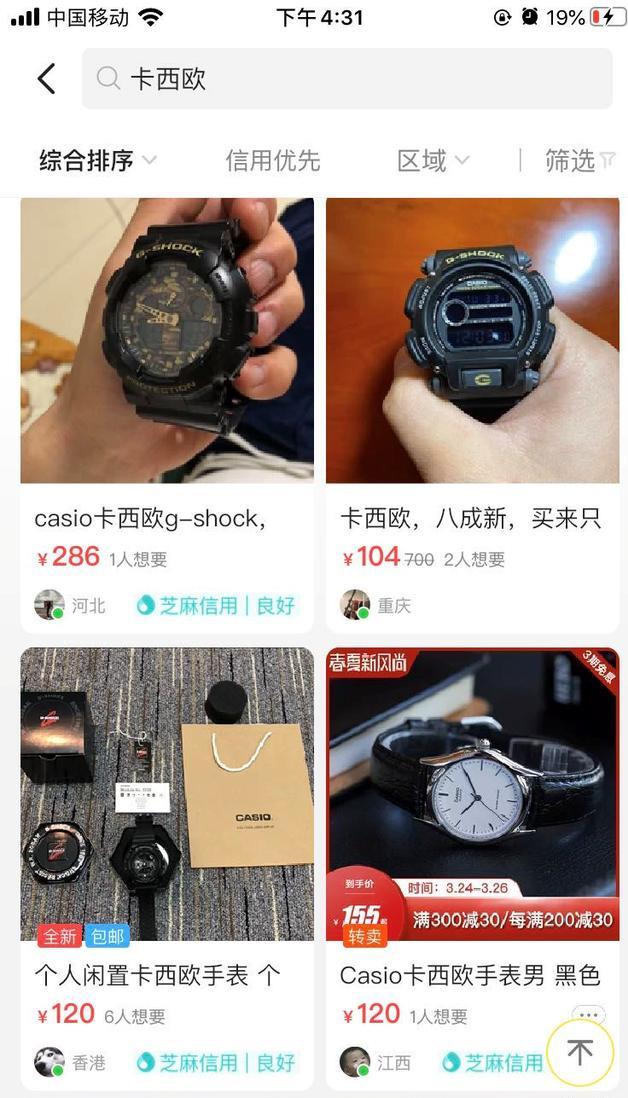Open the 区域 region dropdown
The width and height of the screenshot is (628, 1098).
pyautogui.click(x=432, y=160)
